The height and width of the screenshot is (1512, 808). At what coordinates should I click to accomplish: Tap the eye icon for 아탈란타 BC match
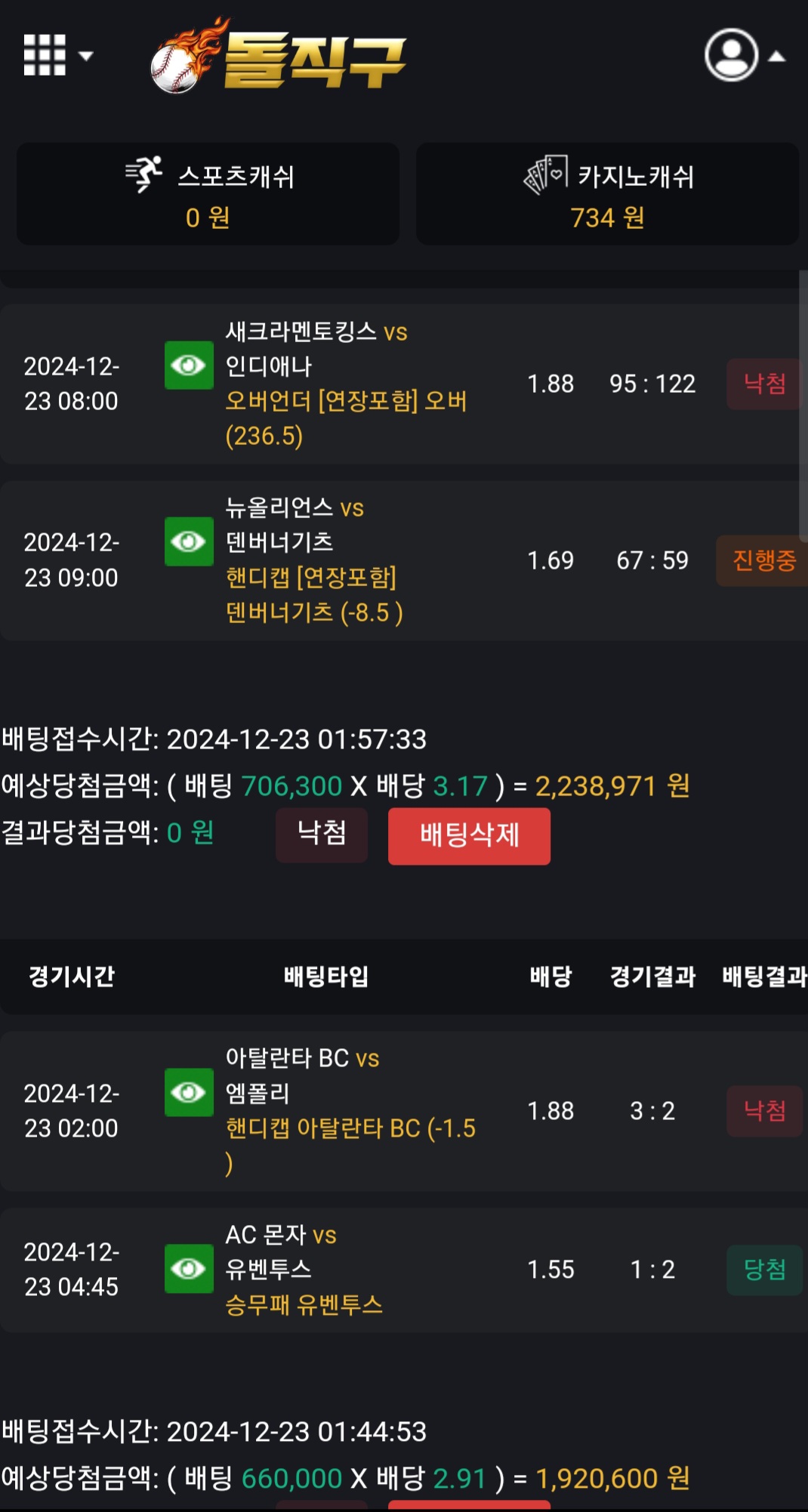coord(189,1092)
